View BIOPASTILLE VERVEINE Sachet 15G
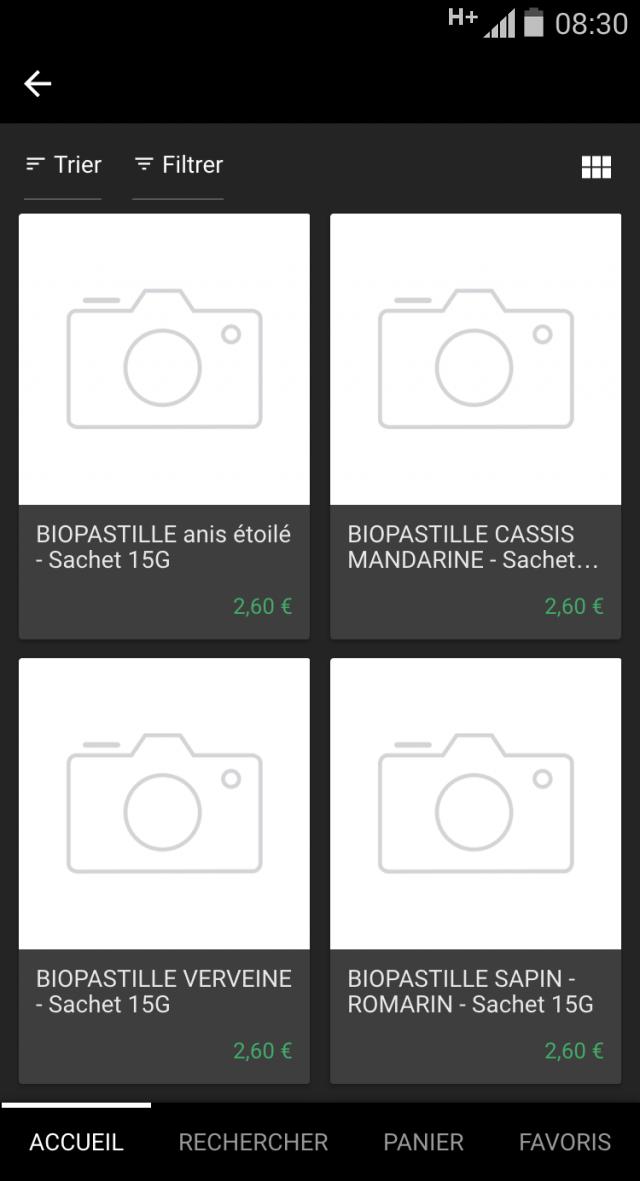The height and width of the screenshot is (1181, 640). coord(164,870)
